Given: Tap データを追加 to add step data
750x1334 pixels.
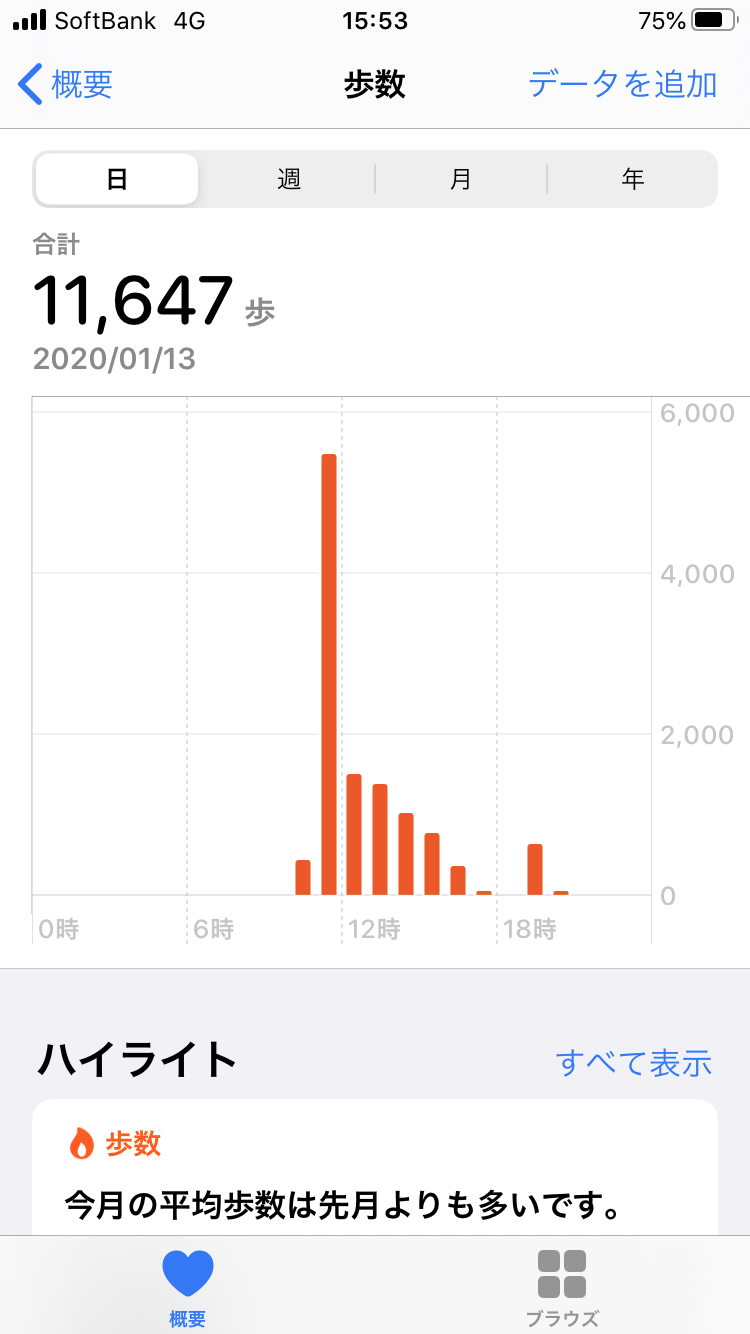Looking at the screenshot, I should pos(622,84).
